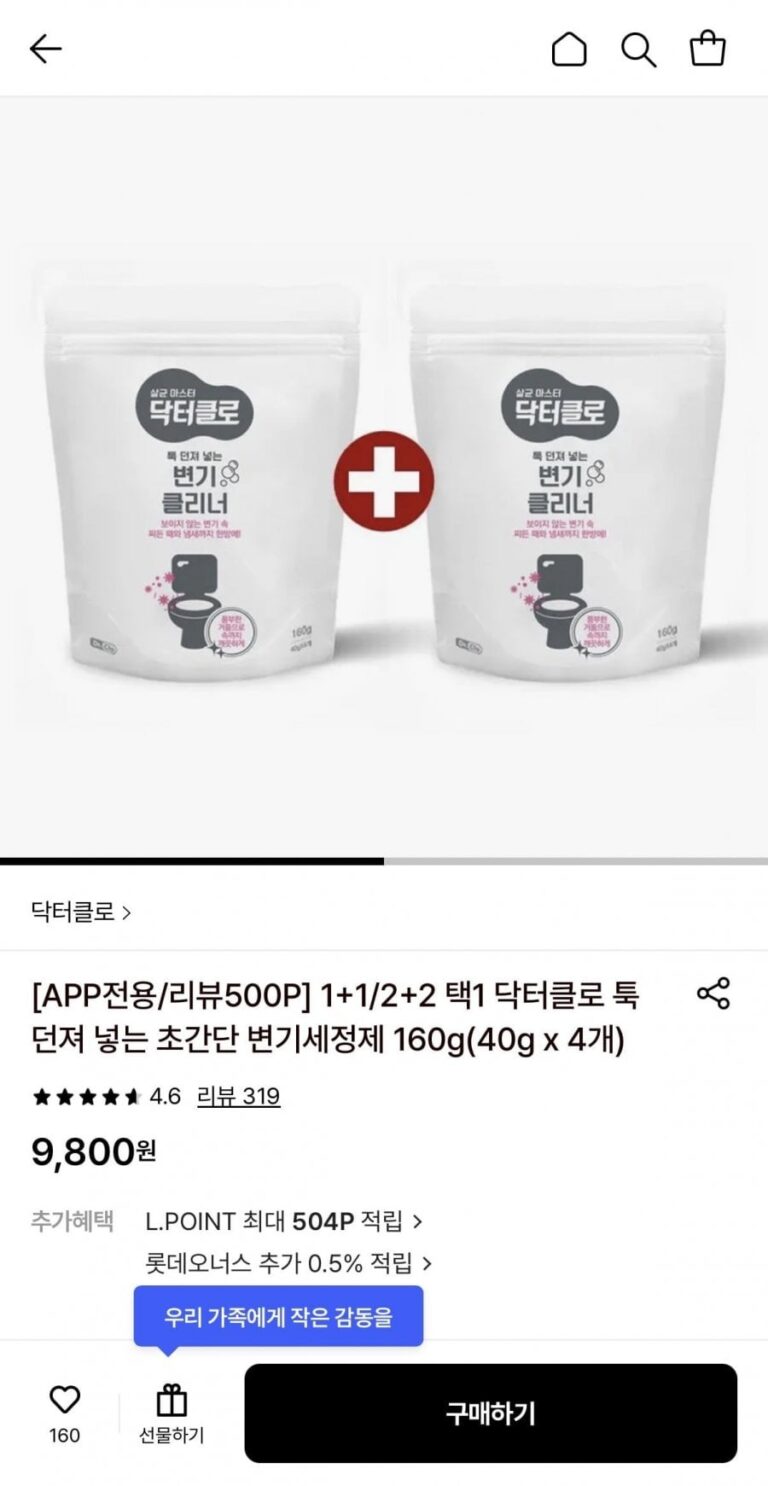
Task: Open the 닥터클로 product image
Action: (384, 476)
